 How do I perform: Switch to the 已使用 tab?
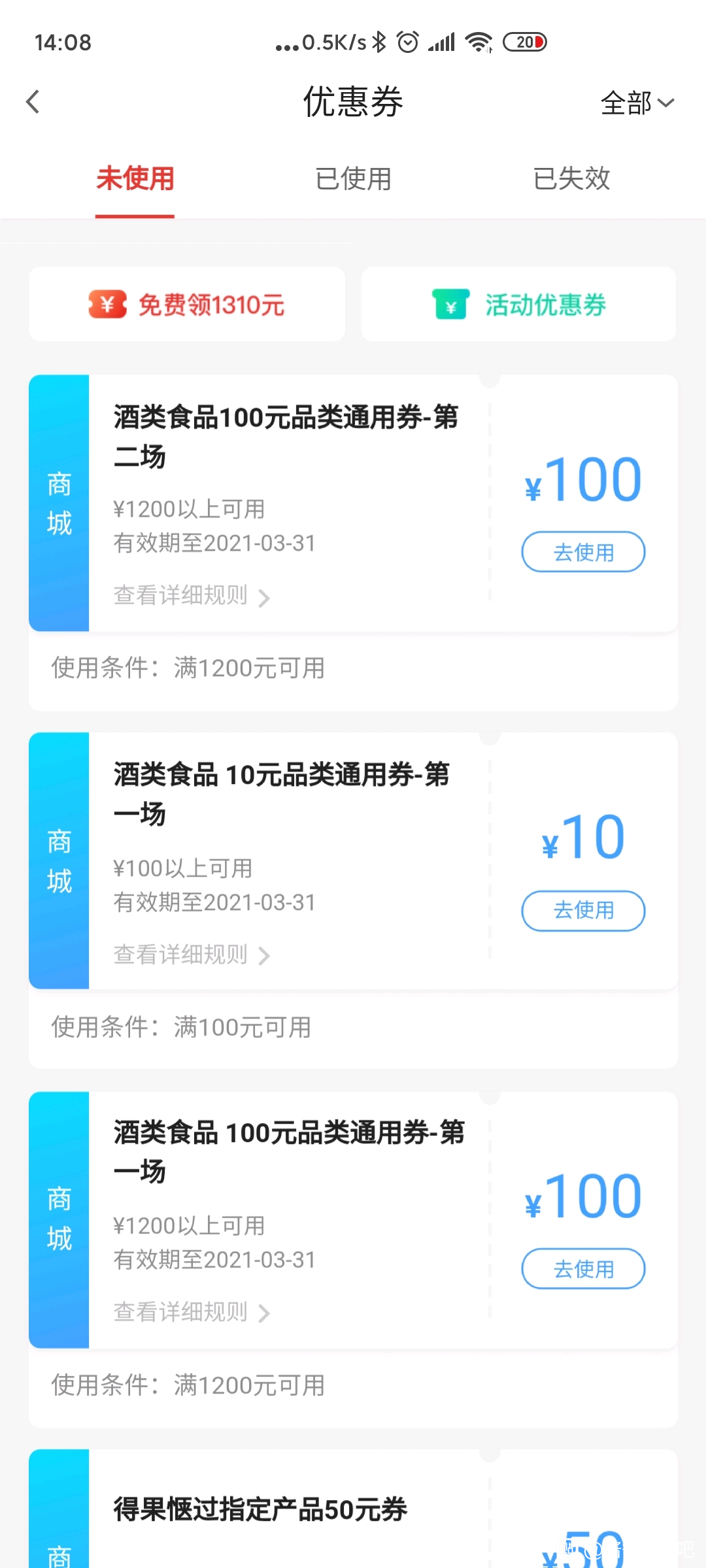click(353, 178)
